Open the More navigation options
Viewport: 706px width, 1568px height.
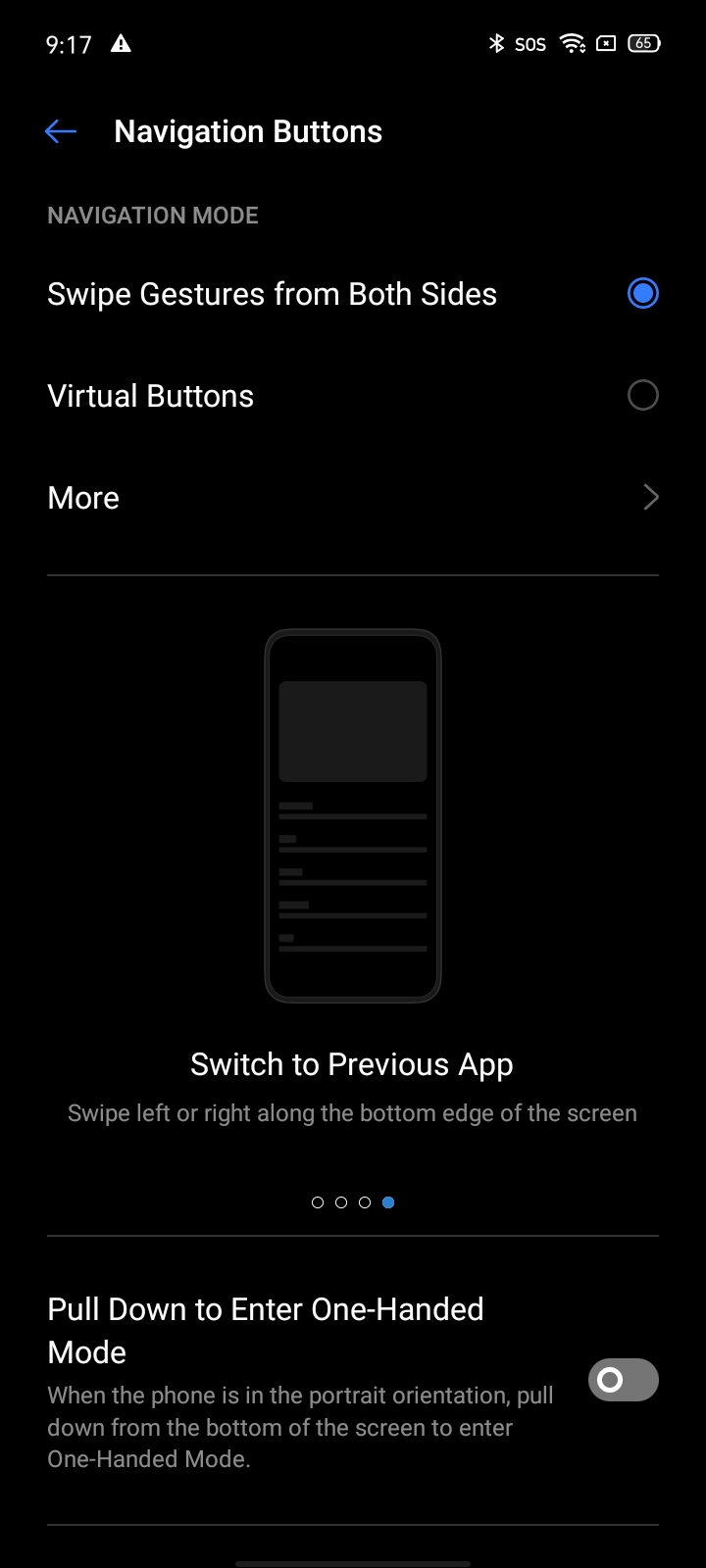tap(353, 498)
